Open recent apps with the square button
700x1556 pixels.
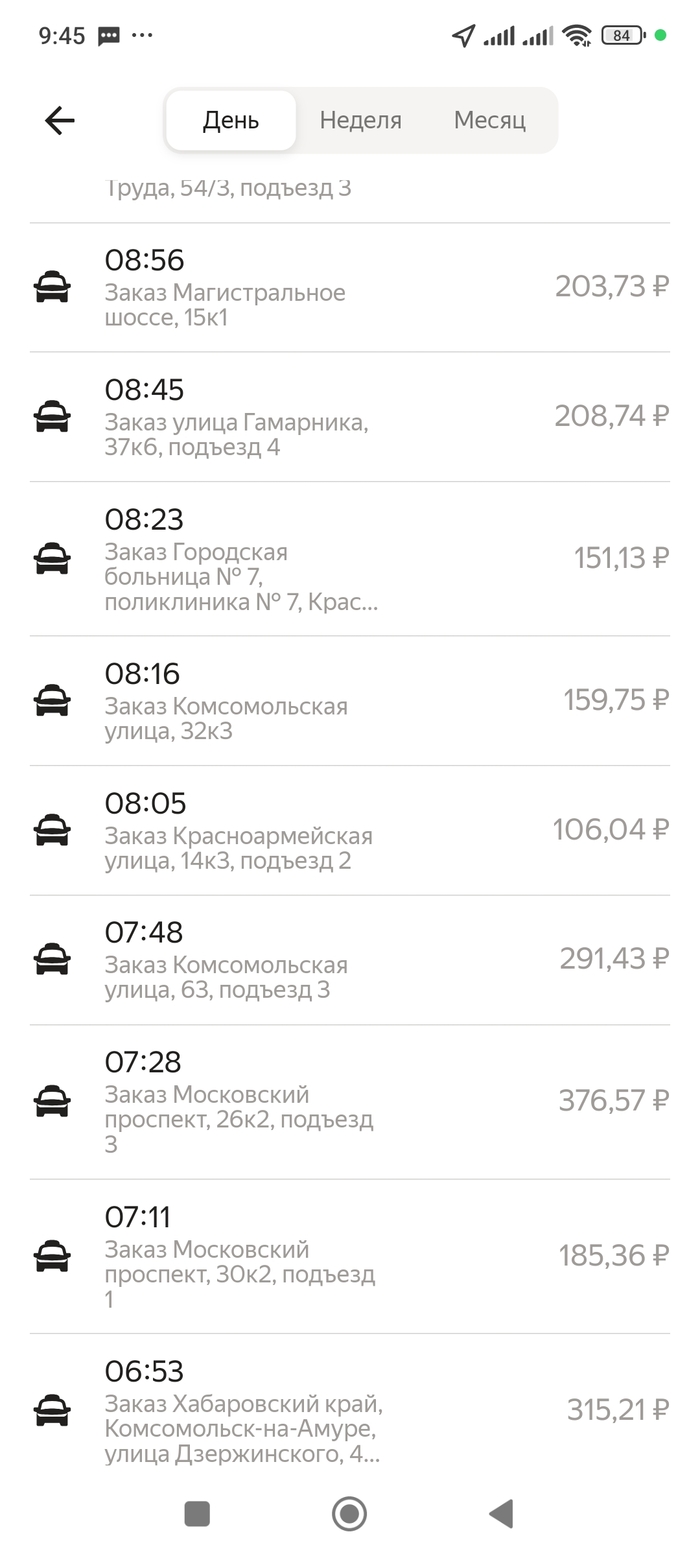pyautogui.click(x=197, y=1514)
